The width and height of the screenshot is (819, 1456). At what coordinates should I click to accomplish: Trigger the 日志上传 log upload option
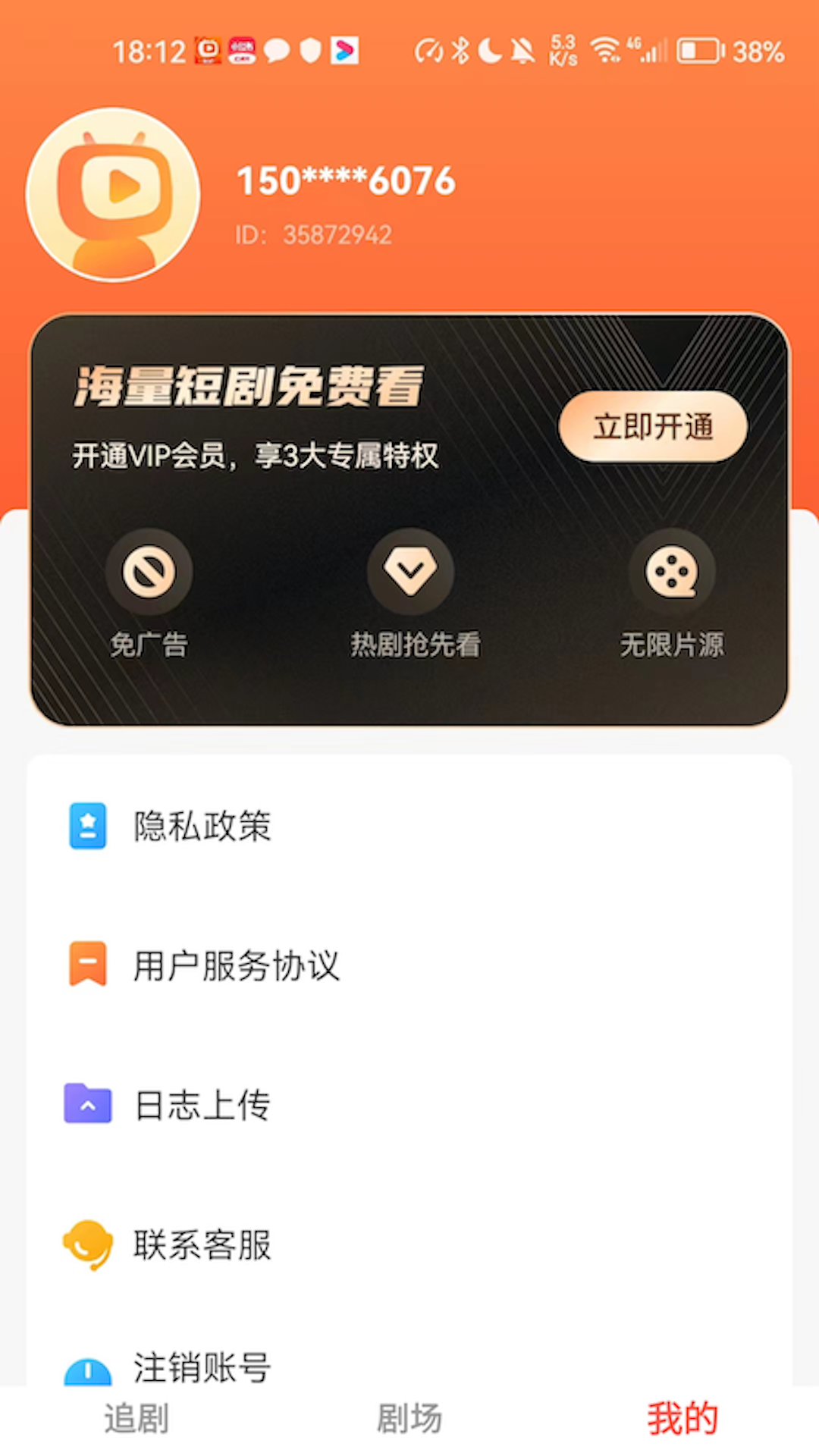point(202,1105)
